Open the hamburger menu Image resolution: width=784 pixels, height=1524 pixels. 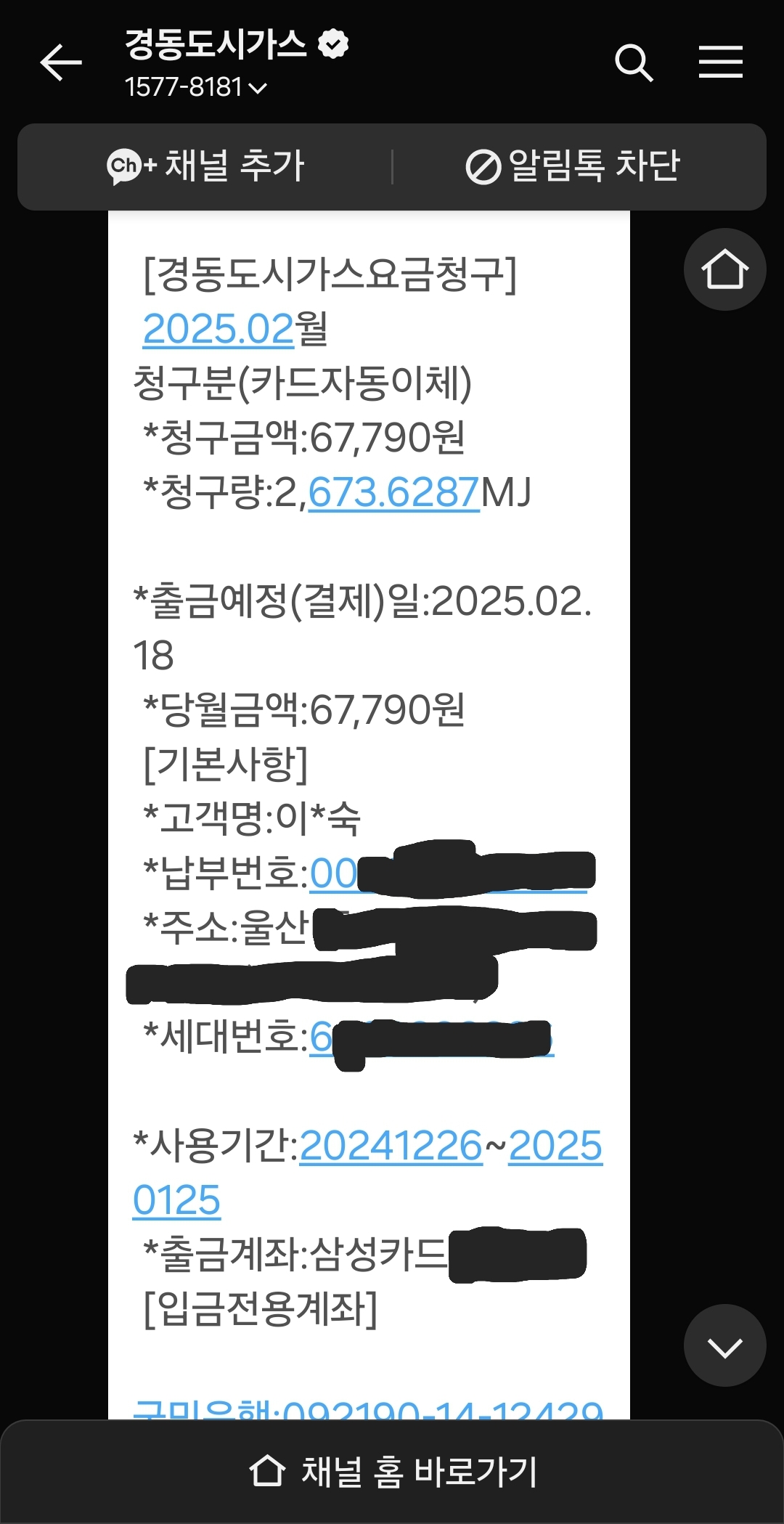pyautogui.click(x=720, y=62)
